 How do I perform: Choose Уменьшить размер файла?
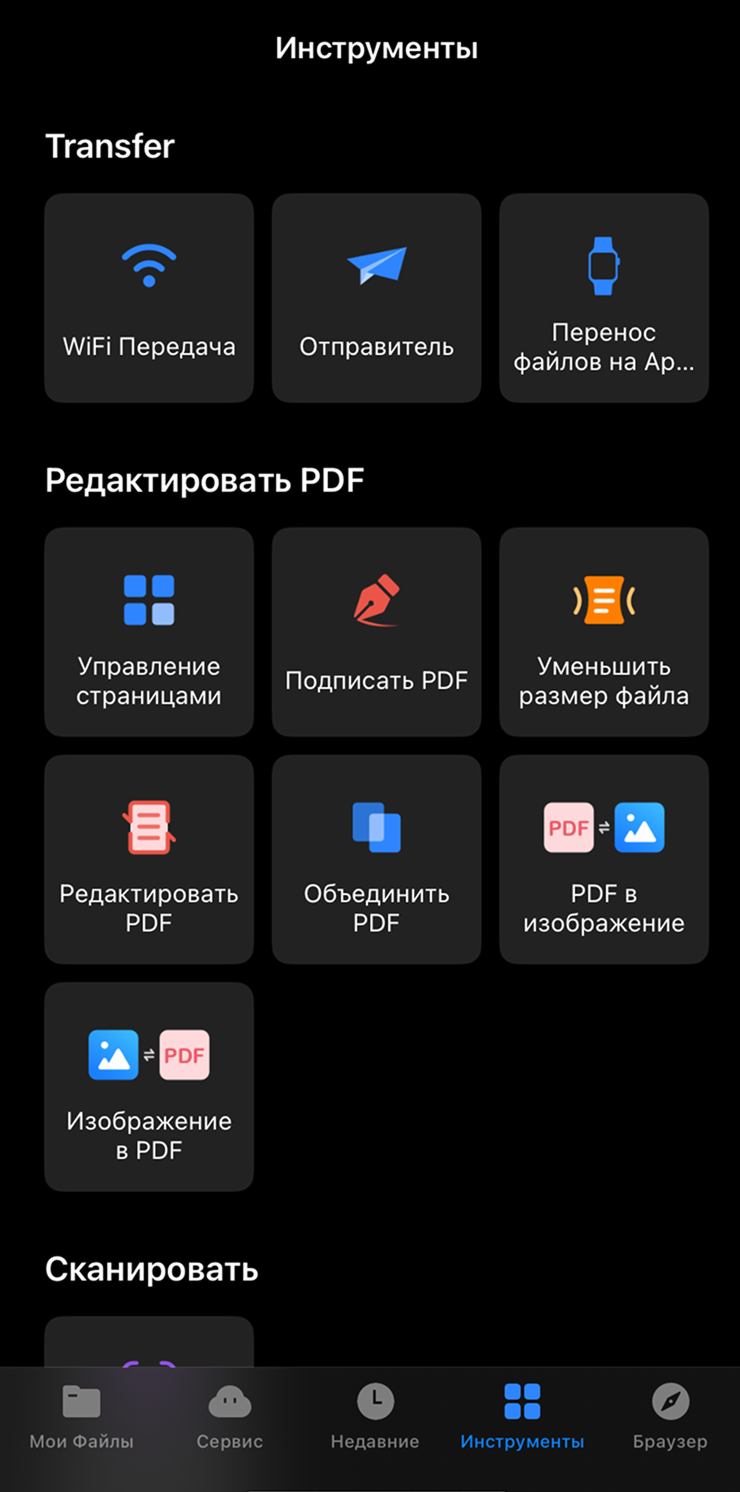[604, 632]
